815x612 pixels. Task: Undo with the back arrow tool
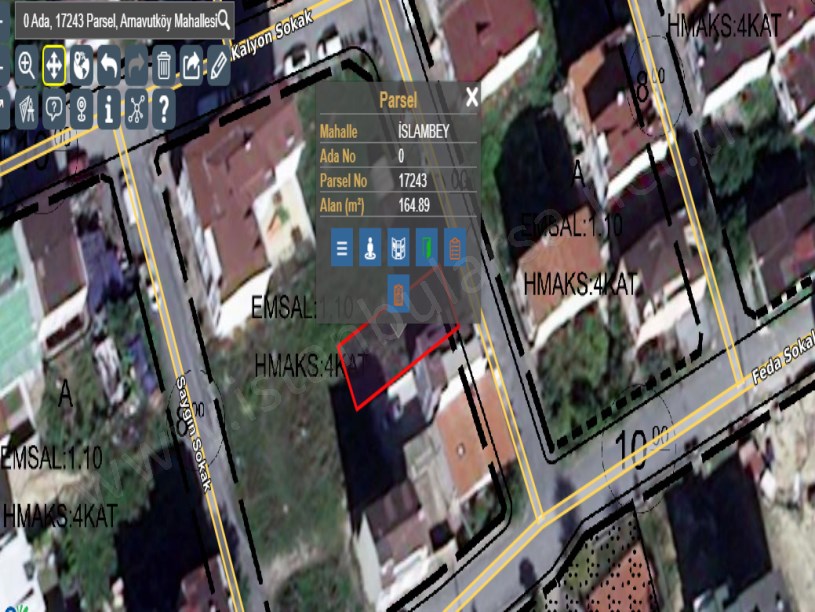(109, 66)
